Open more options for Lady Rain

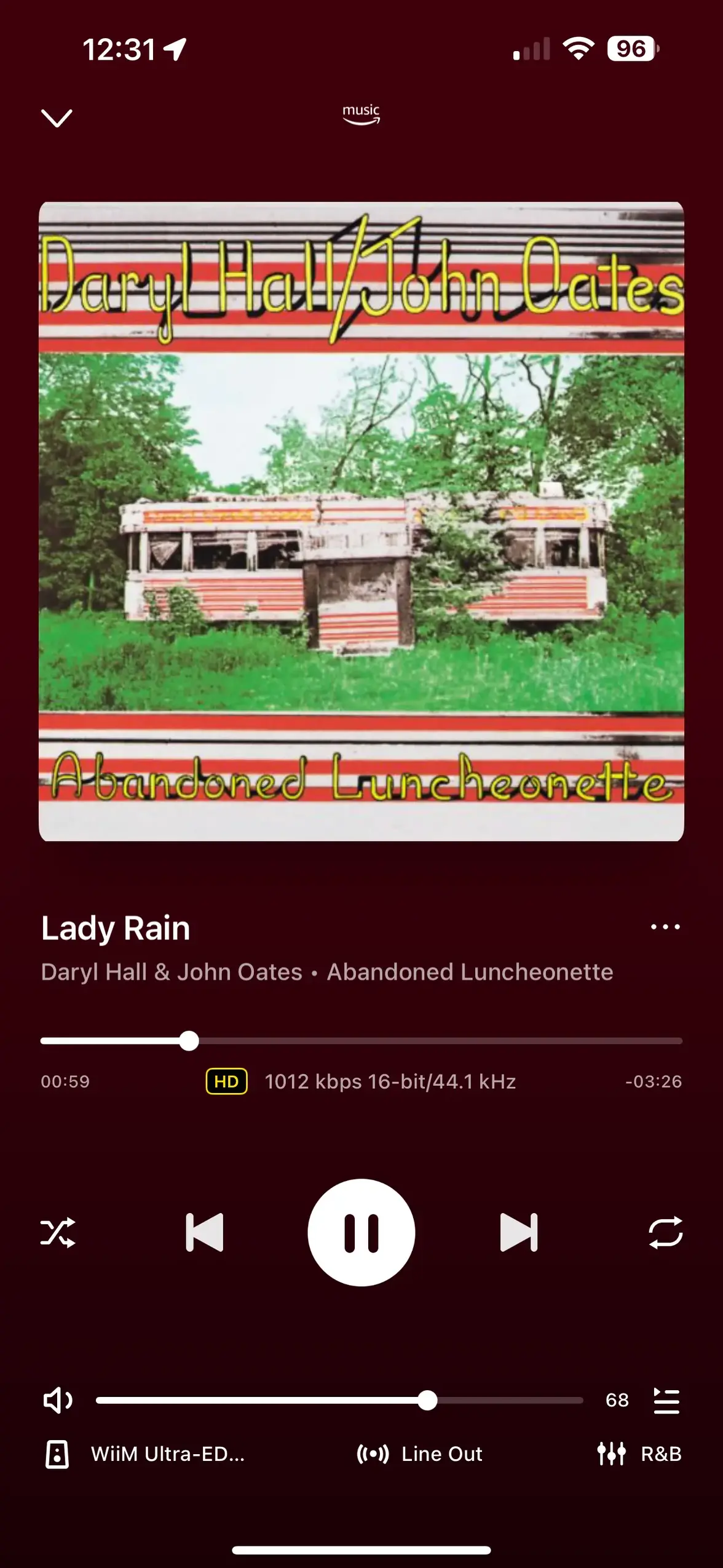tap(665, 926)
